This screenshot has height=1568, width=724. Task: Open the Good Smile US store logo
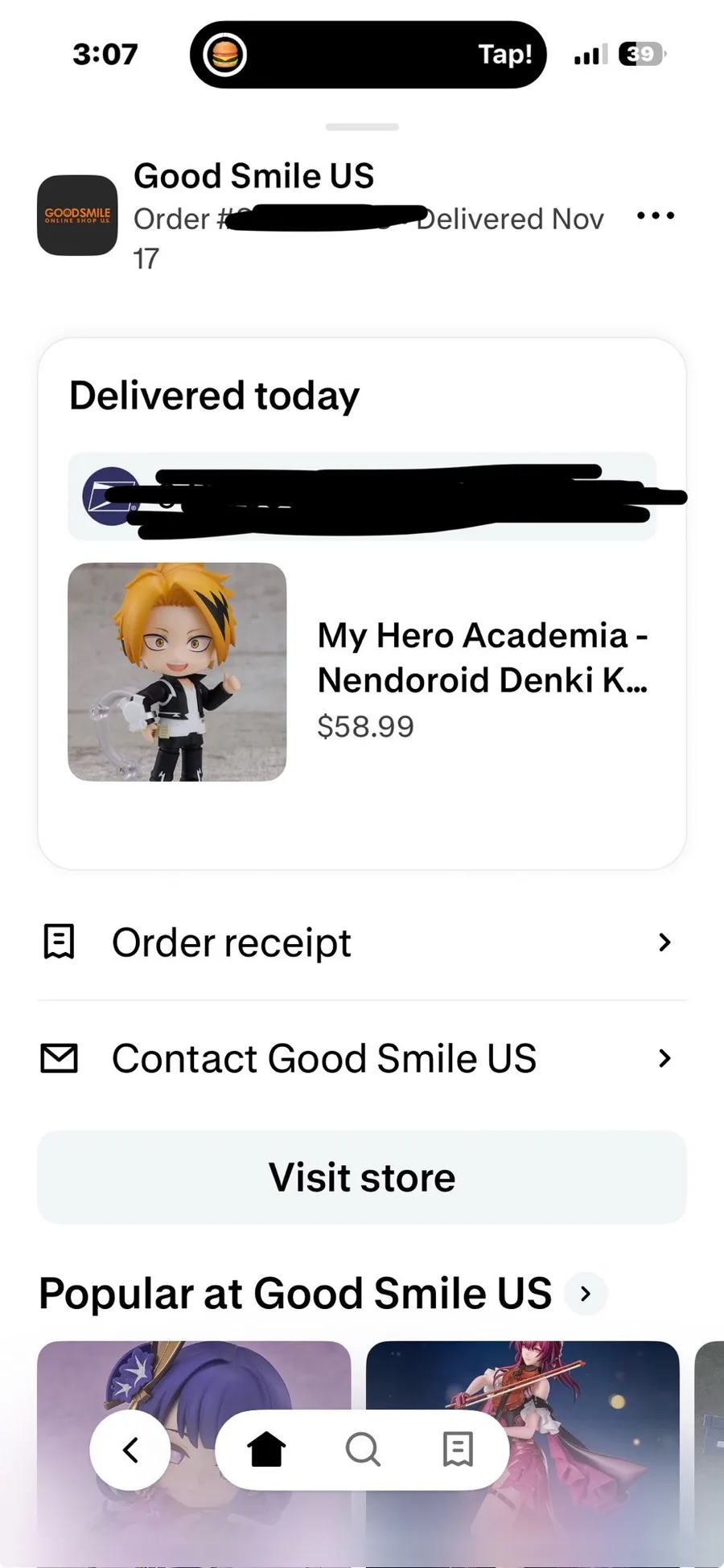click(77, 215)
